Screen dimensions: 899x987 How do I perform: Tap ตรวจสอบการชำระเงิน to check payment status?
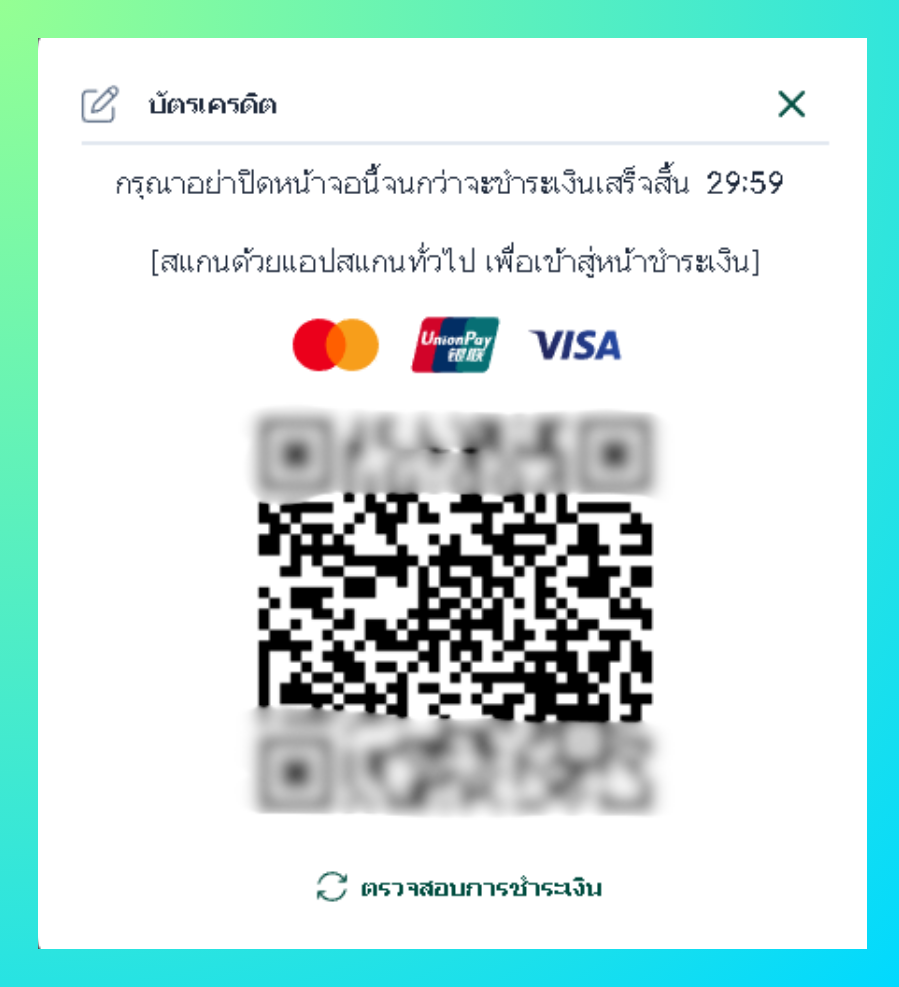click(460, 887)
